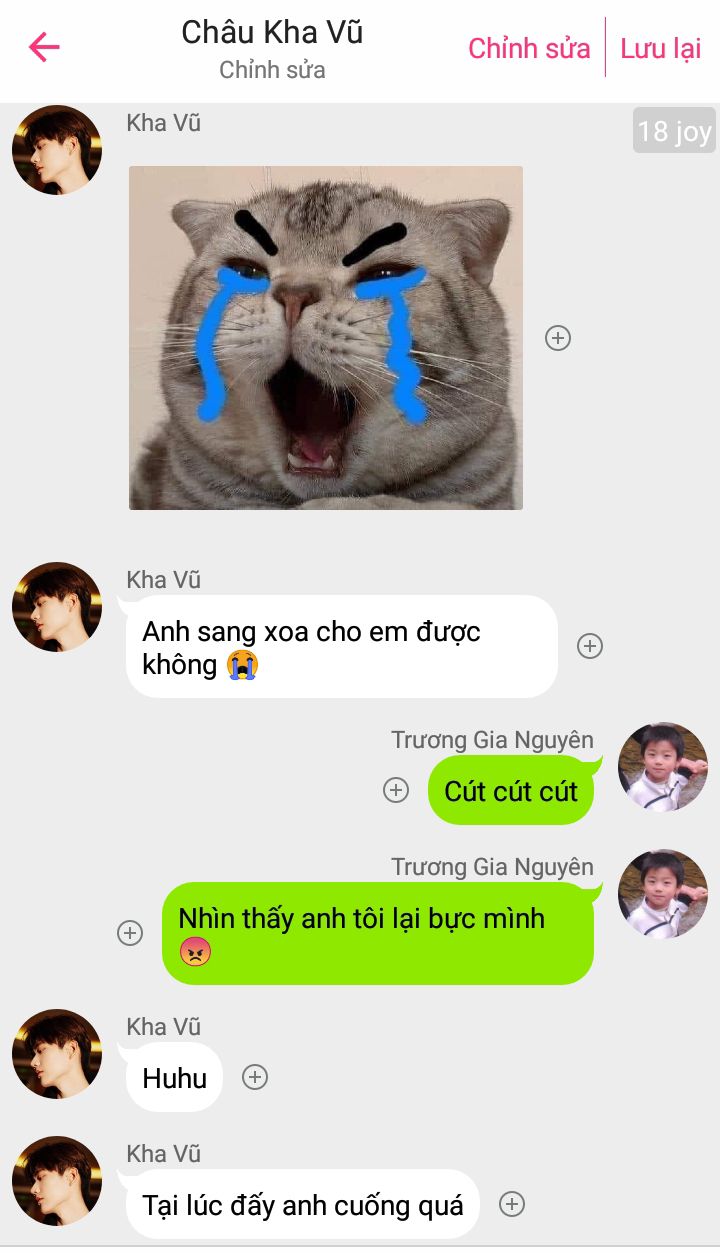
Task: Tap the plus icon beside the cat image
Action: point(558,338)
